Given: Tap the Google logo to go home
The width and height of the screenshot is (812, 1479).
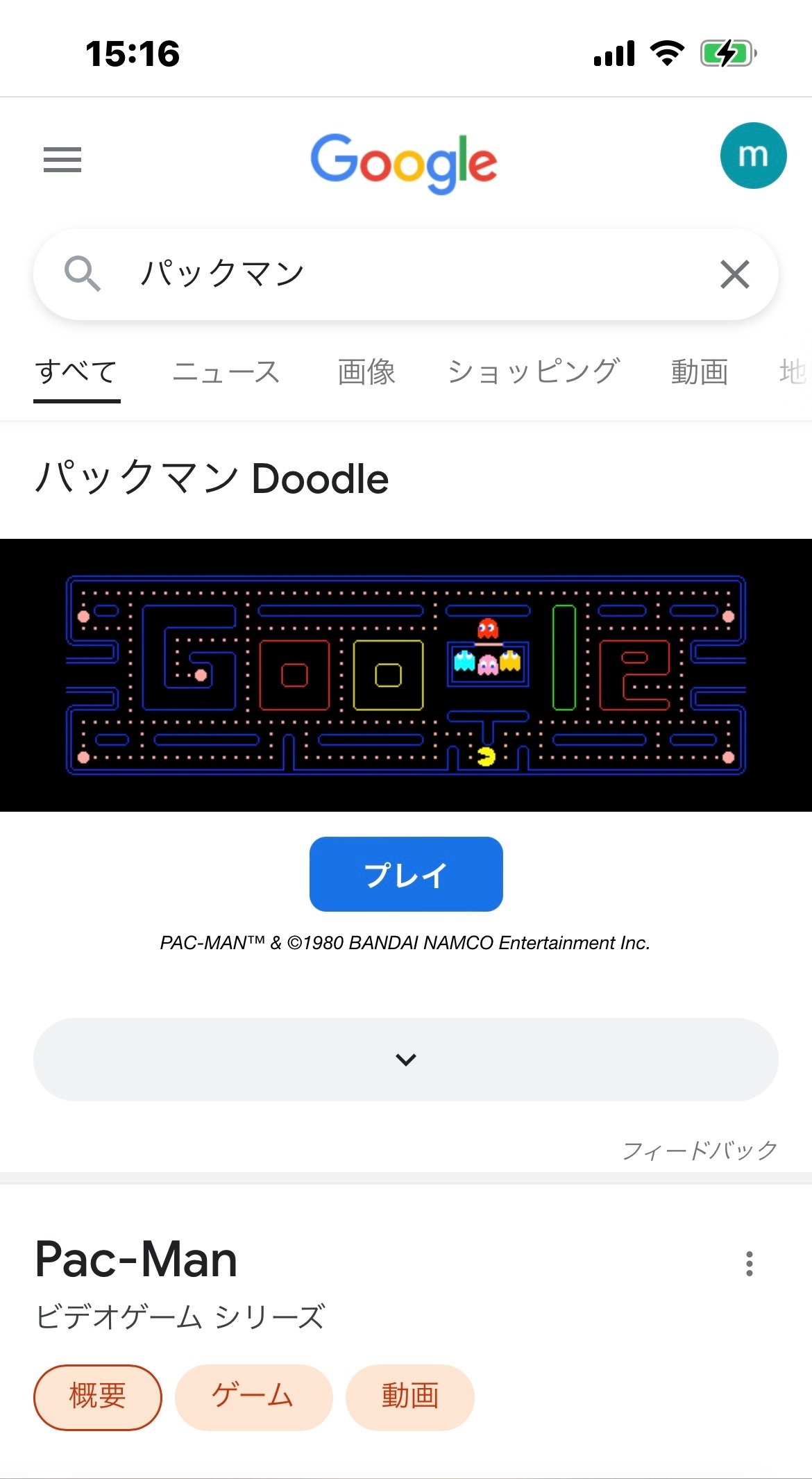Looking at the screenshot, I should (x=404, y=162).
